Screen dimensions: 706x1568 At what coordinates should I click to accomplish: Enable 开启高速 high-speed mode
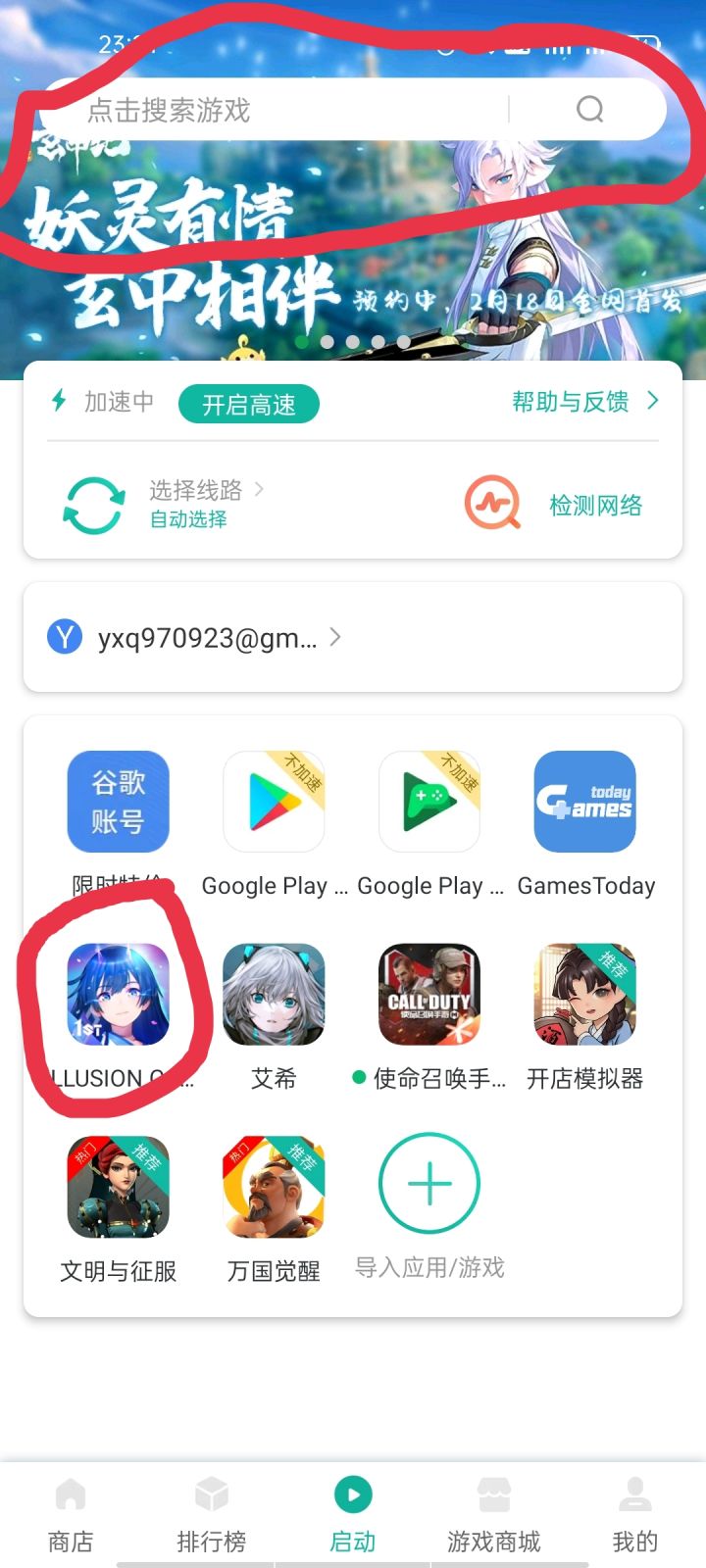click(248, 404)
